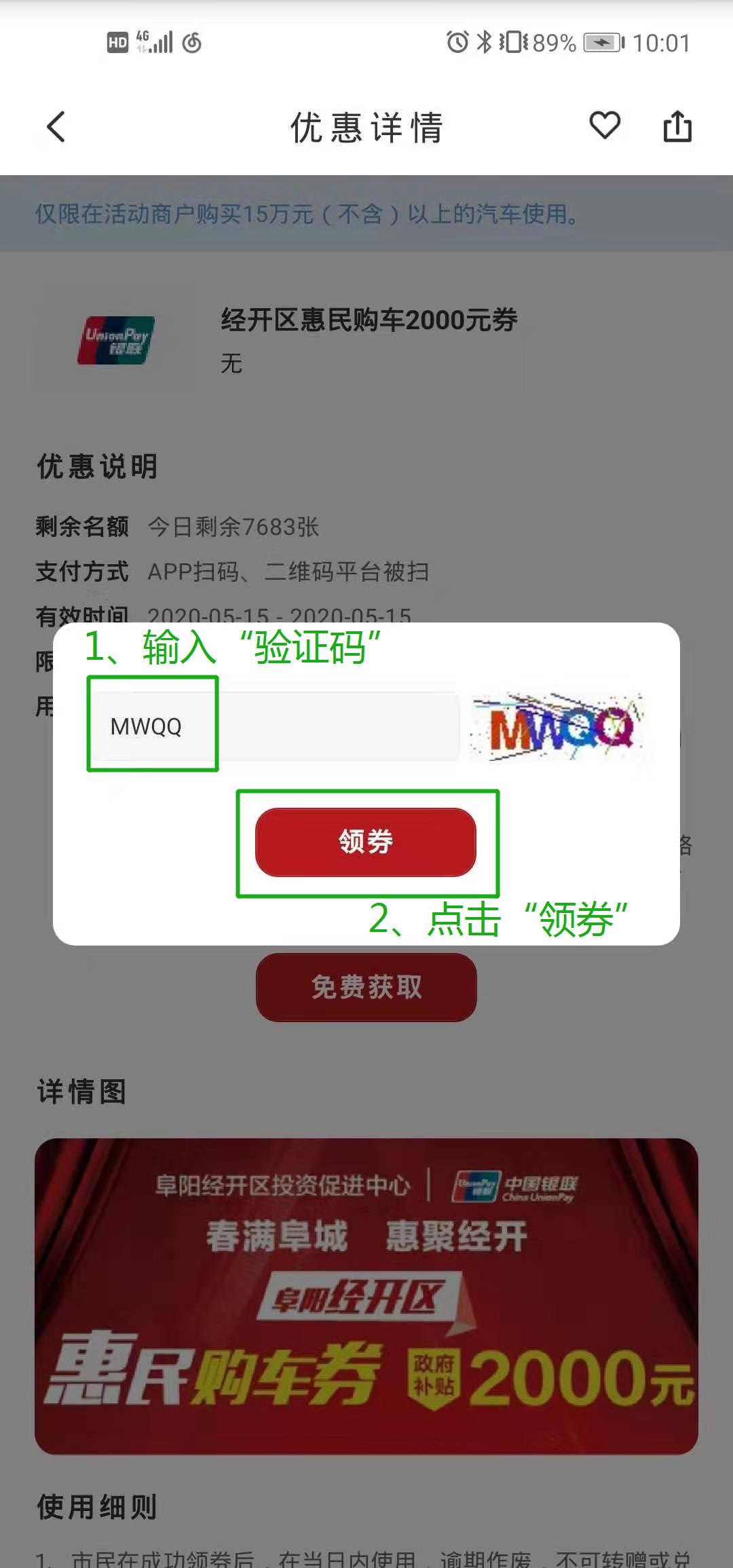Image resolution: width=733 pixels, height=1568 pixels.
Task: Tap the verification code input field
Action: coord(275,726)
